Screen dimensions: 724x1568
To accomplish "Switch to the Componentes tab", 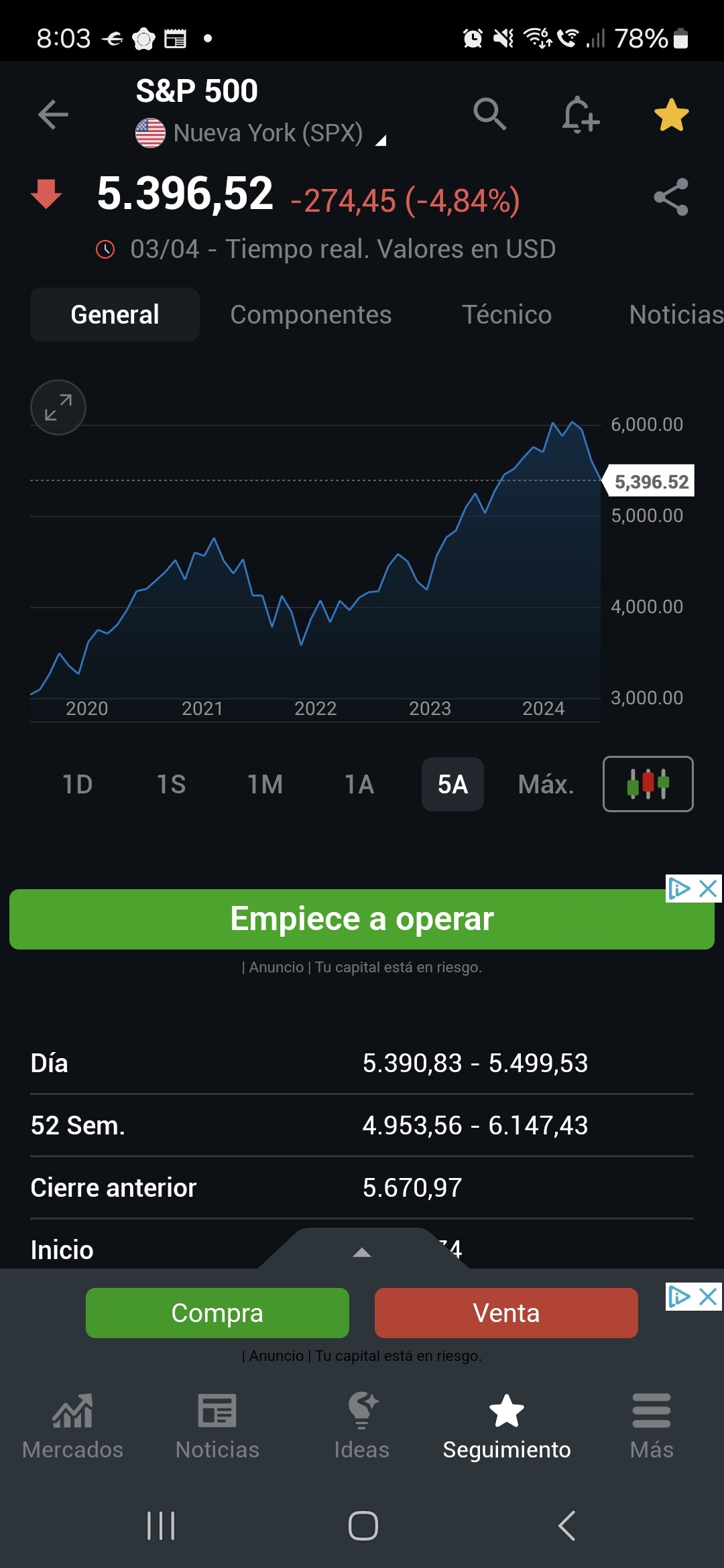I will [310, 315].
